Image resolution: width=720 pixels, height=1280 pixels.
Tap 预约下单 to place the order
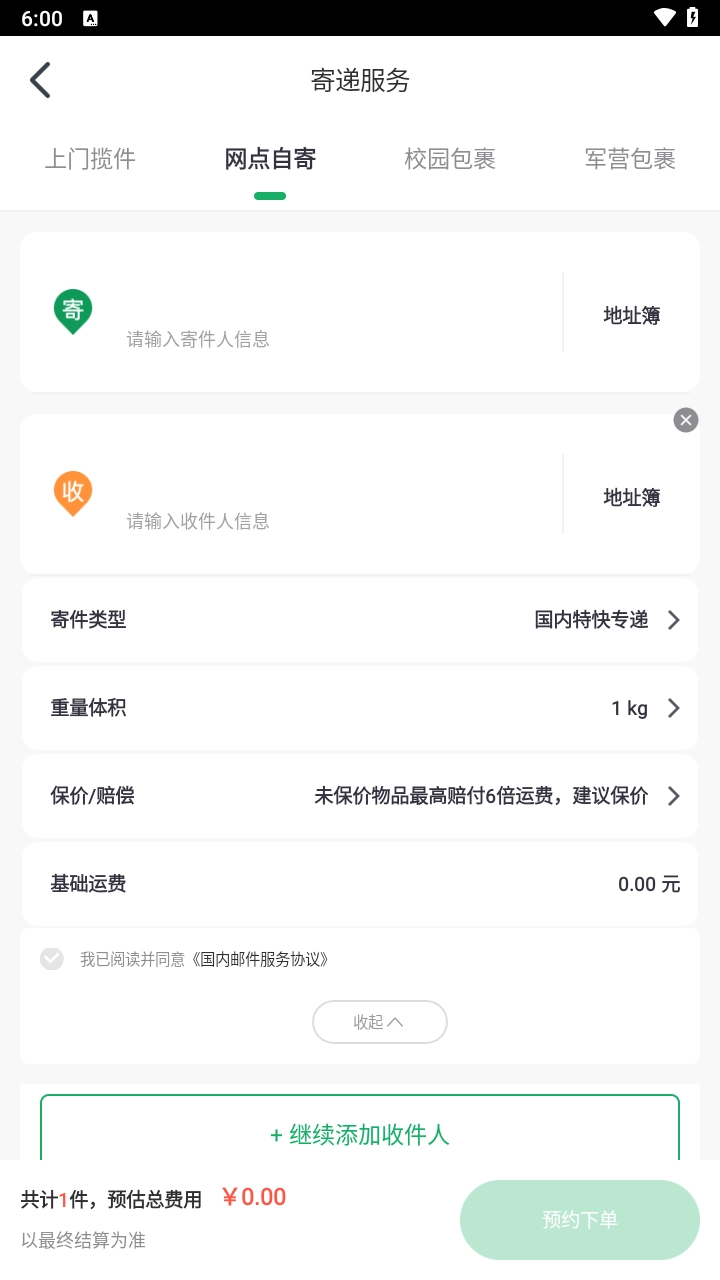coord(580,1220)
